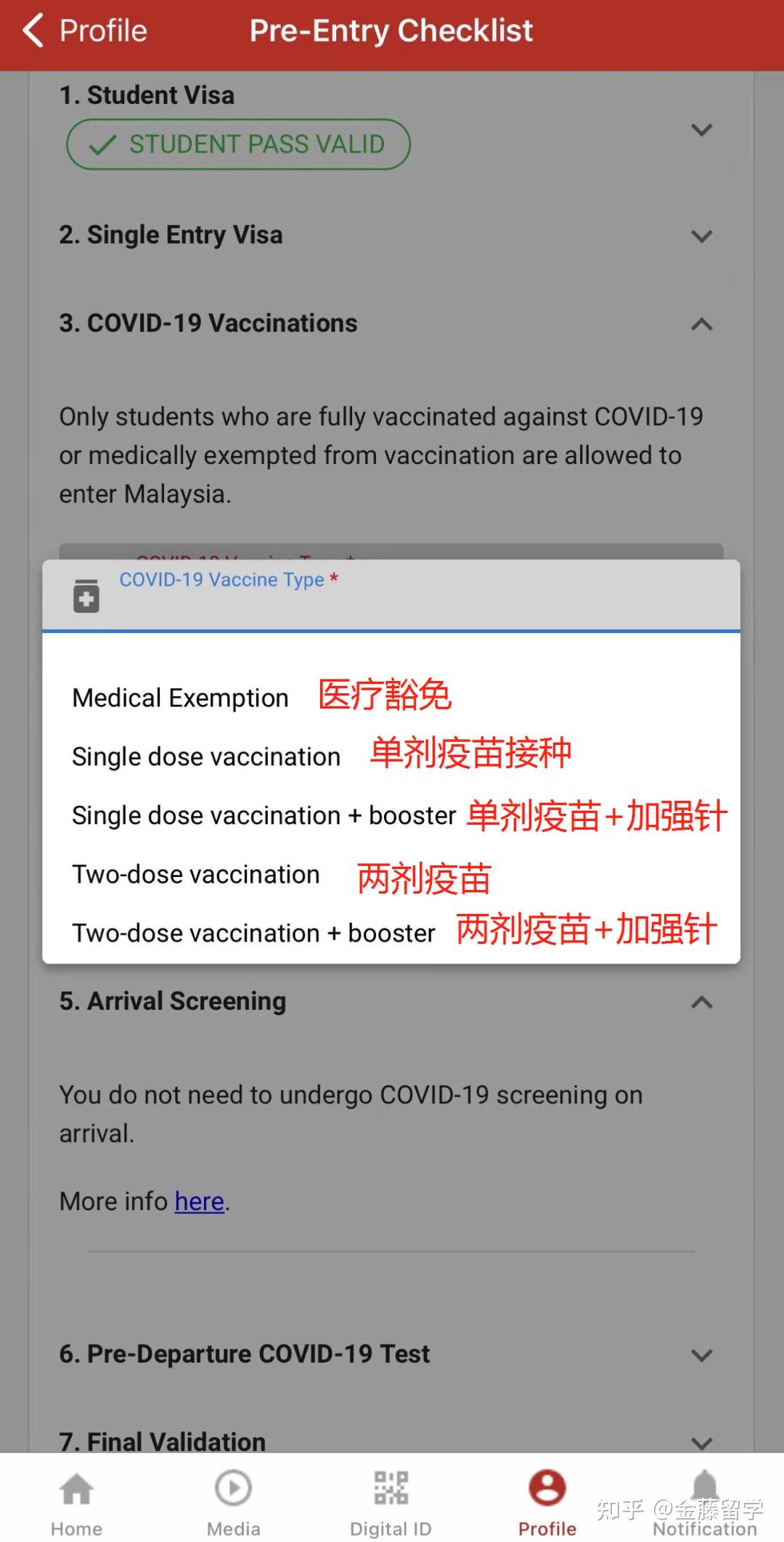The height and width of the screenshot is (1542, 784).
Task: Collapse the Arrival Screening section
Action: [x=701, y=1003]
